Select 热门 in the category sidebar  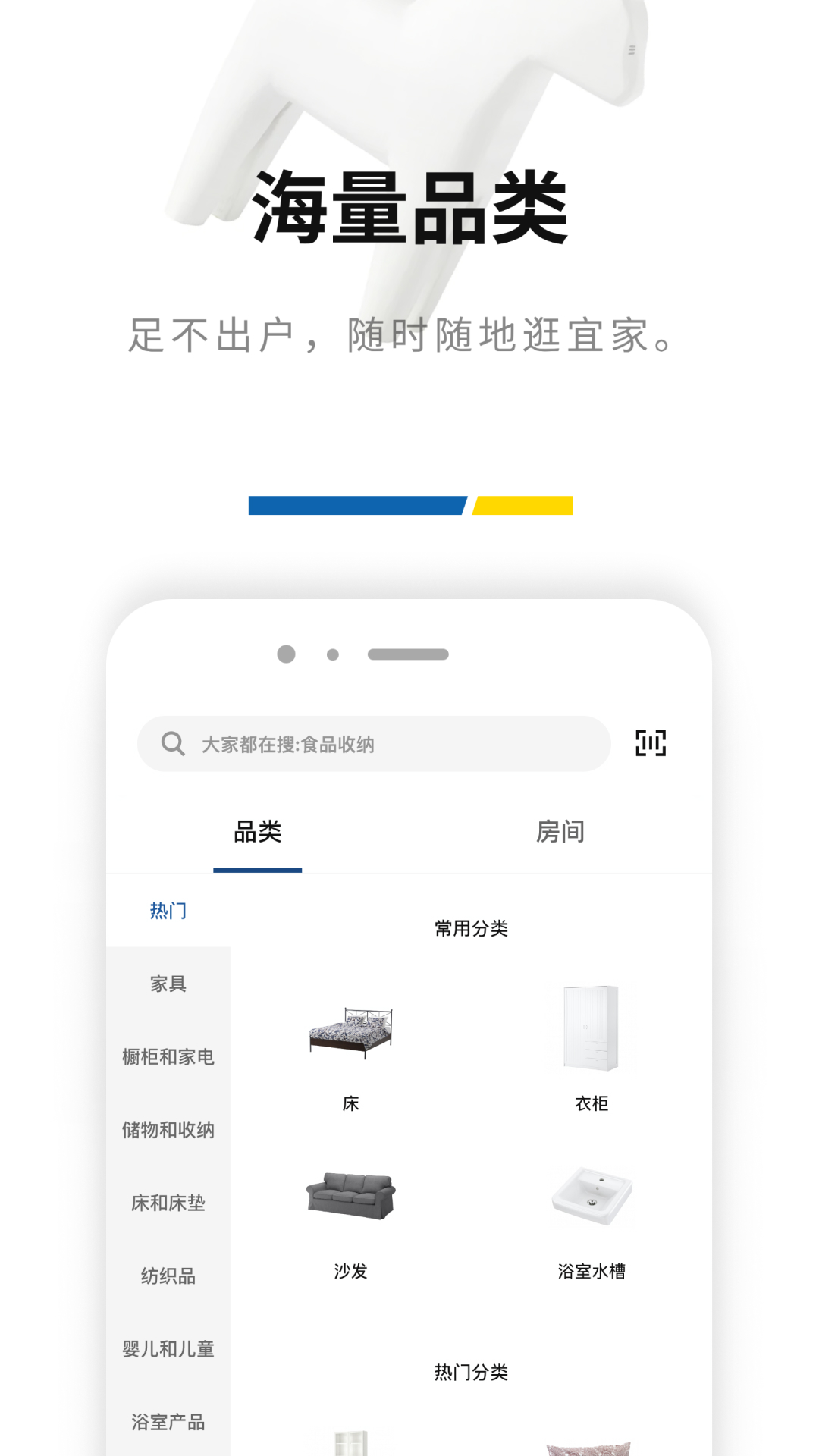click(168, 910)
